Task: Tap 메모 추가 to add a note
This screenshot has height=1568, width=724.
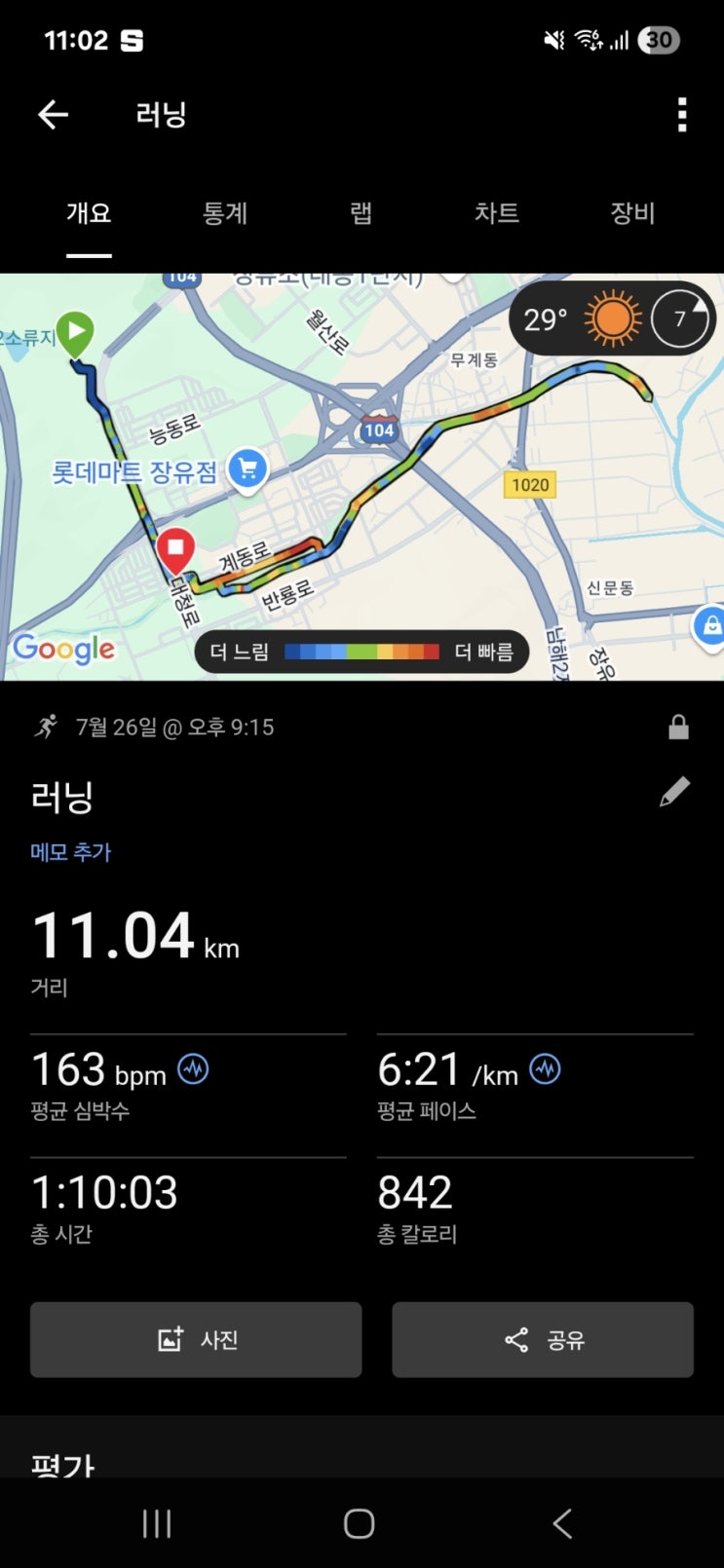Action: coord(71,852)
